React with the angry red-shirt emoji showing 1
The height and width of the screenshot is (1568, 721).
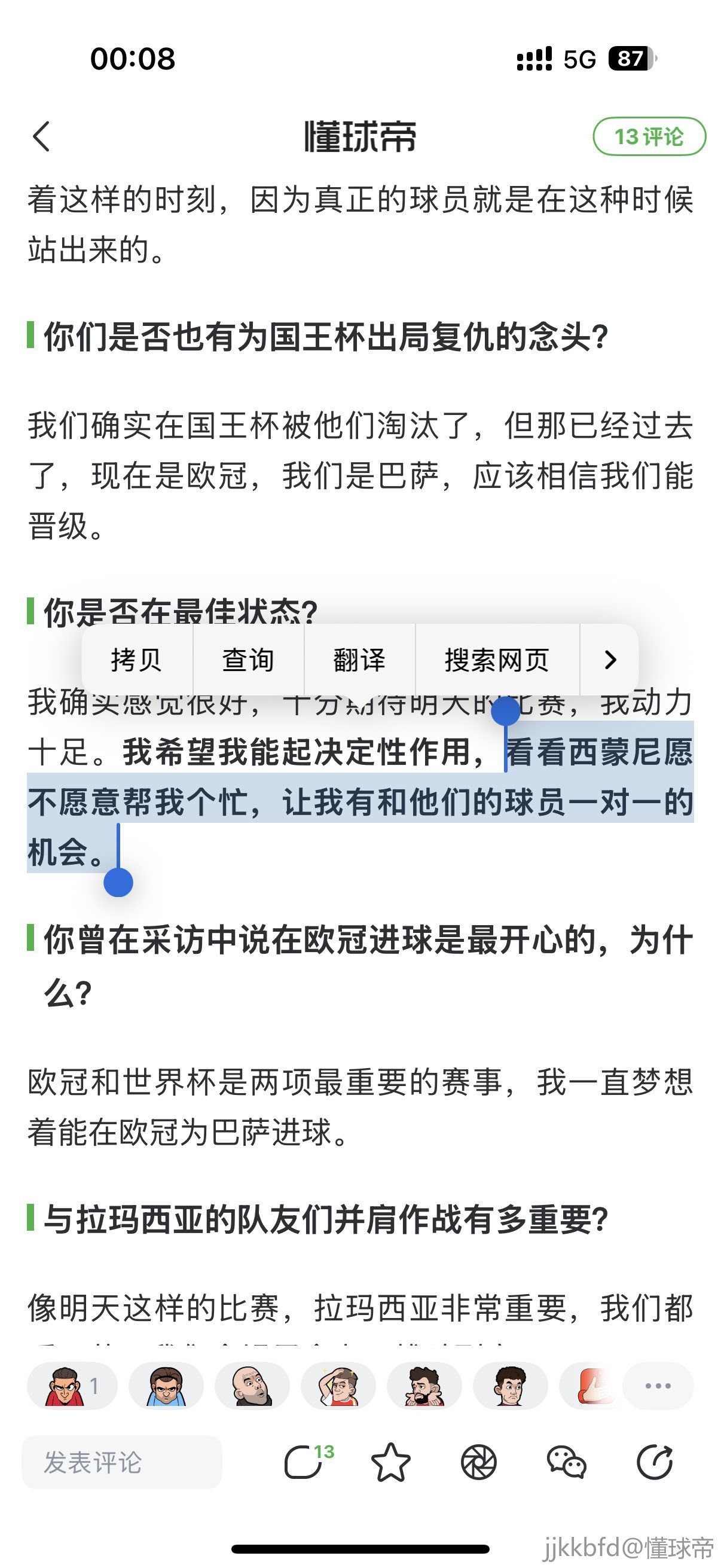tap(72, 1386)
